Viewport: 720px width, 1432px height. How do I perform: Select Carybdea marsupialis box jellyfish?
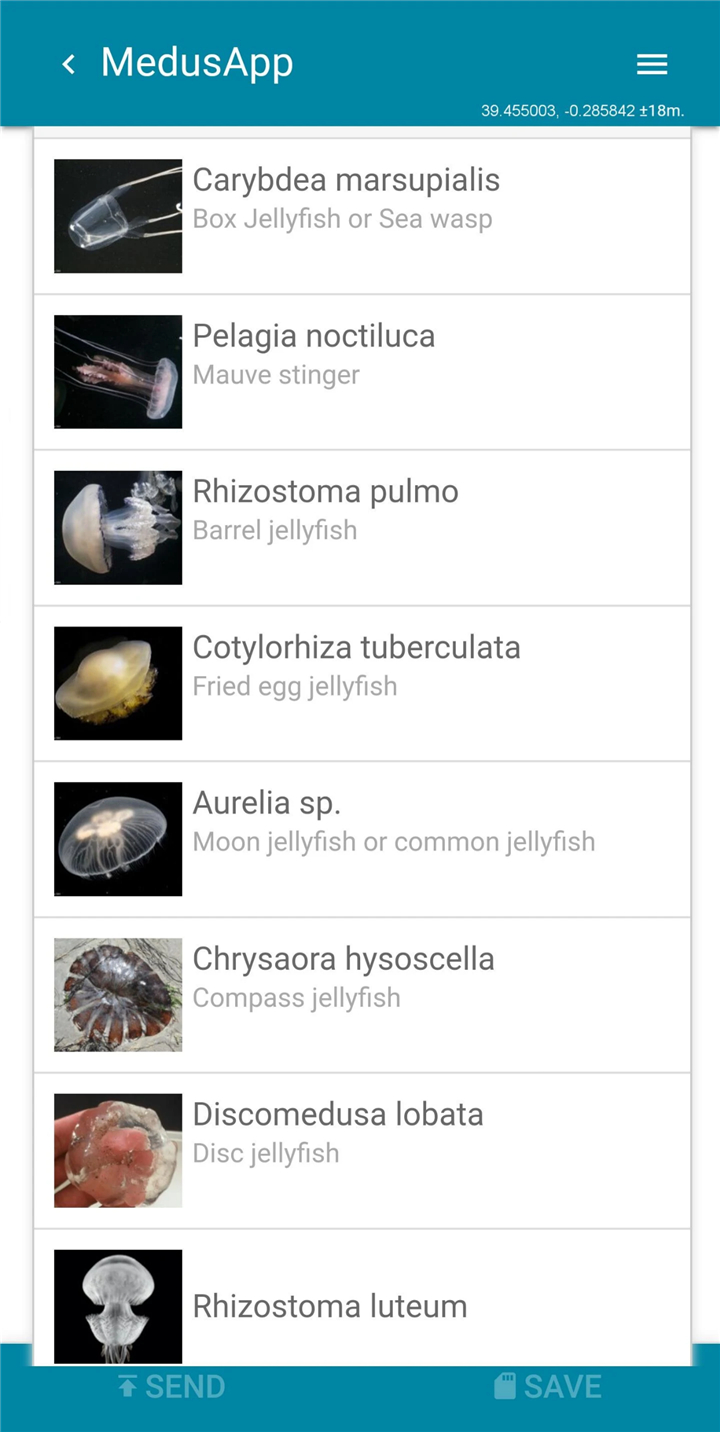click(x=362, y=216)
